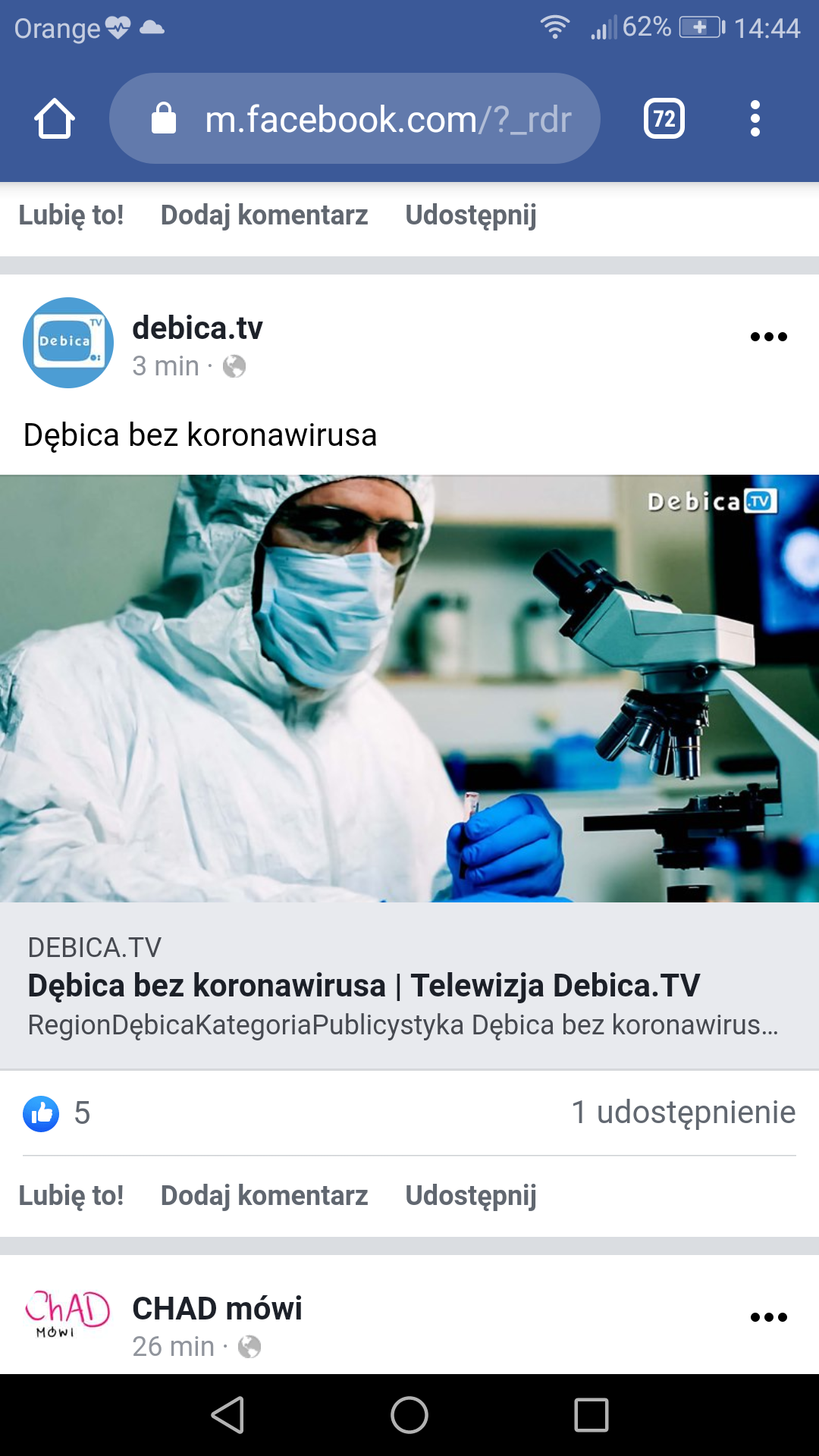Go back using the system back button

coord(227,1415)
